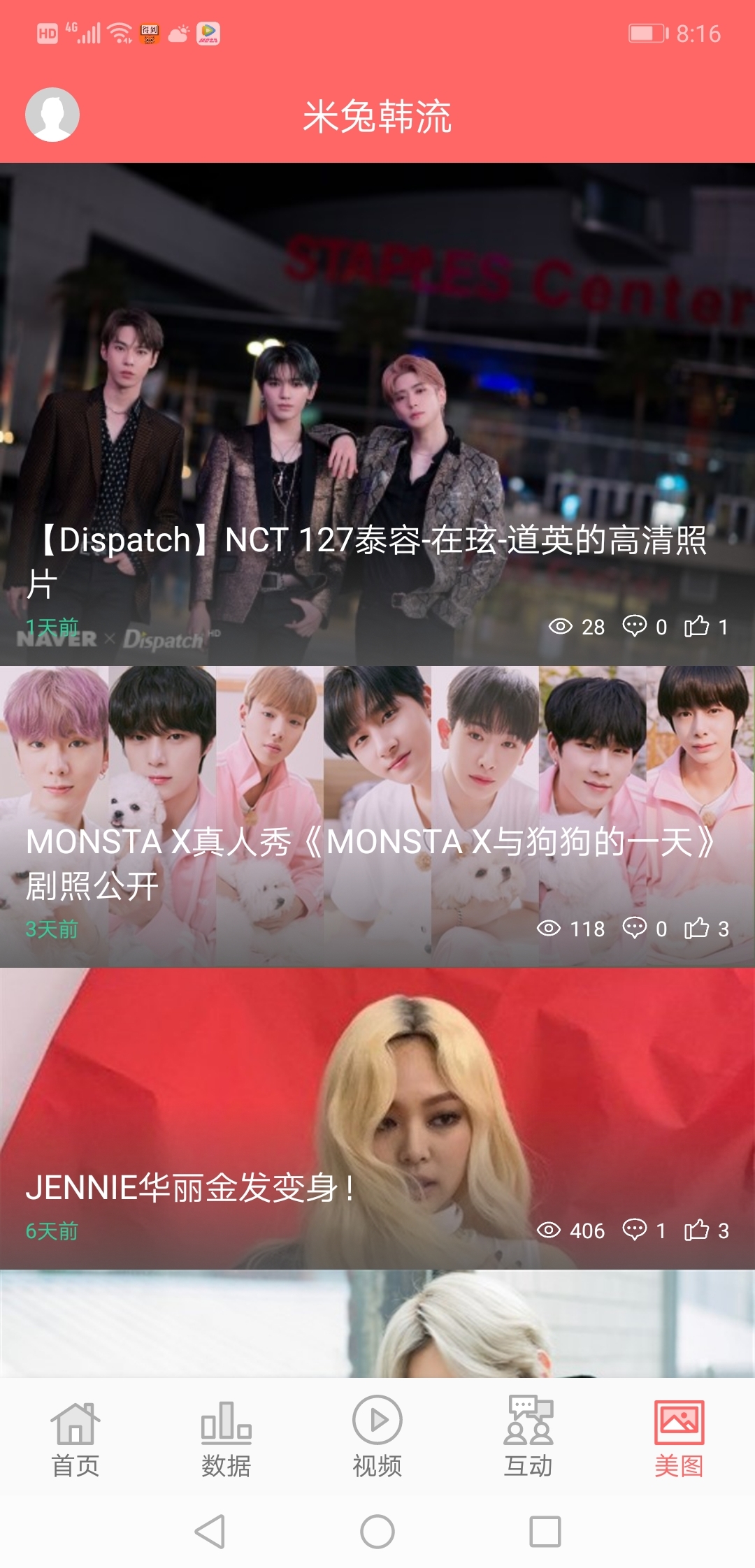755x1568 pixels.
Task: Switch to the 数据 tab
Action: point(226,1439)
